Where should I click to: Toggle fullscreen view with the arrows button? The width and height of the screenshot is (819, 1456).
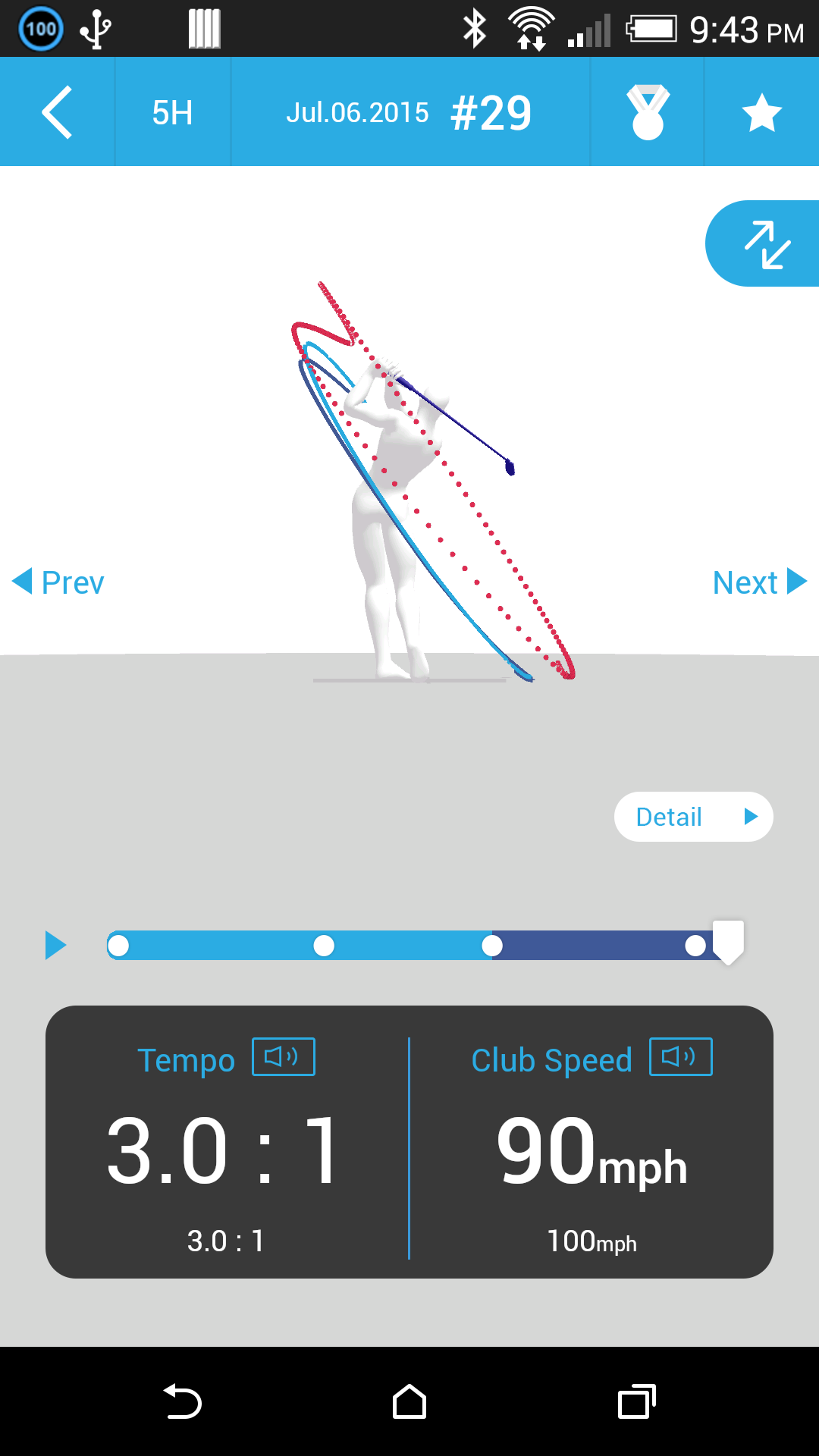pyautogui.click(x=766, y=243)
